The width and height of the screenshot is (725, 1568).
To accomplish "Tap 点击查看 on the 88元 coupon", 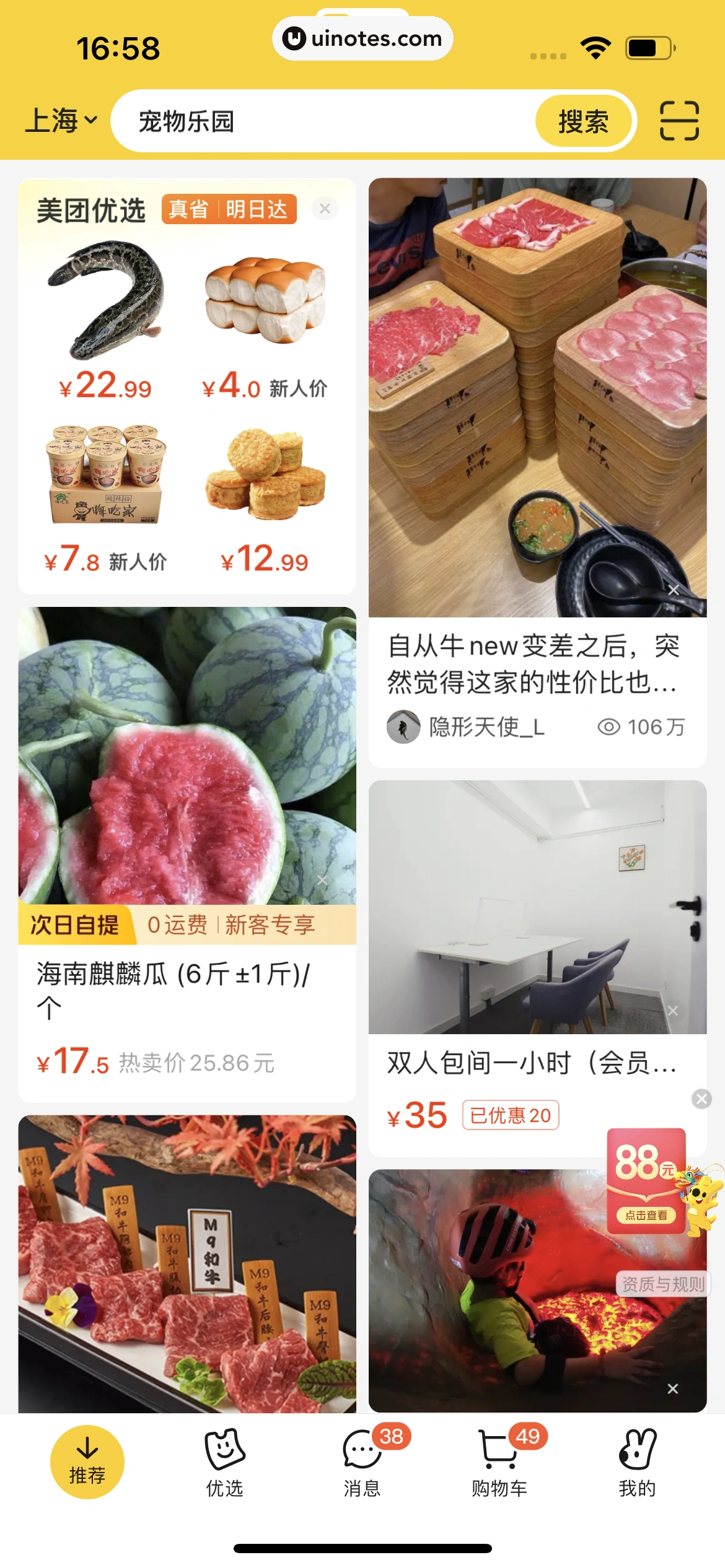I will (646, 1215).
